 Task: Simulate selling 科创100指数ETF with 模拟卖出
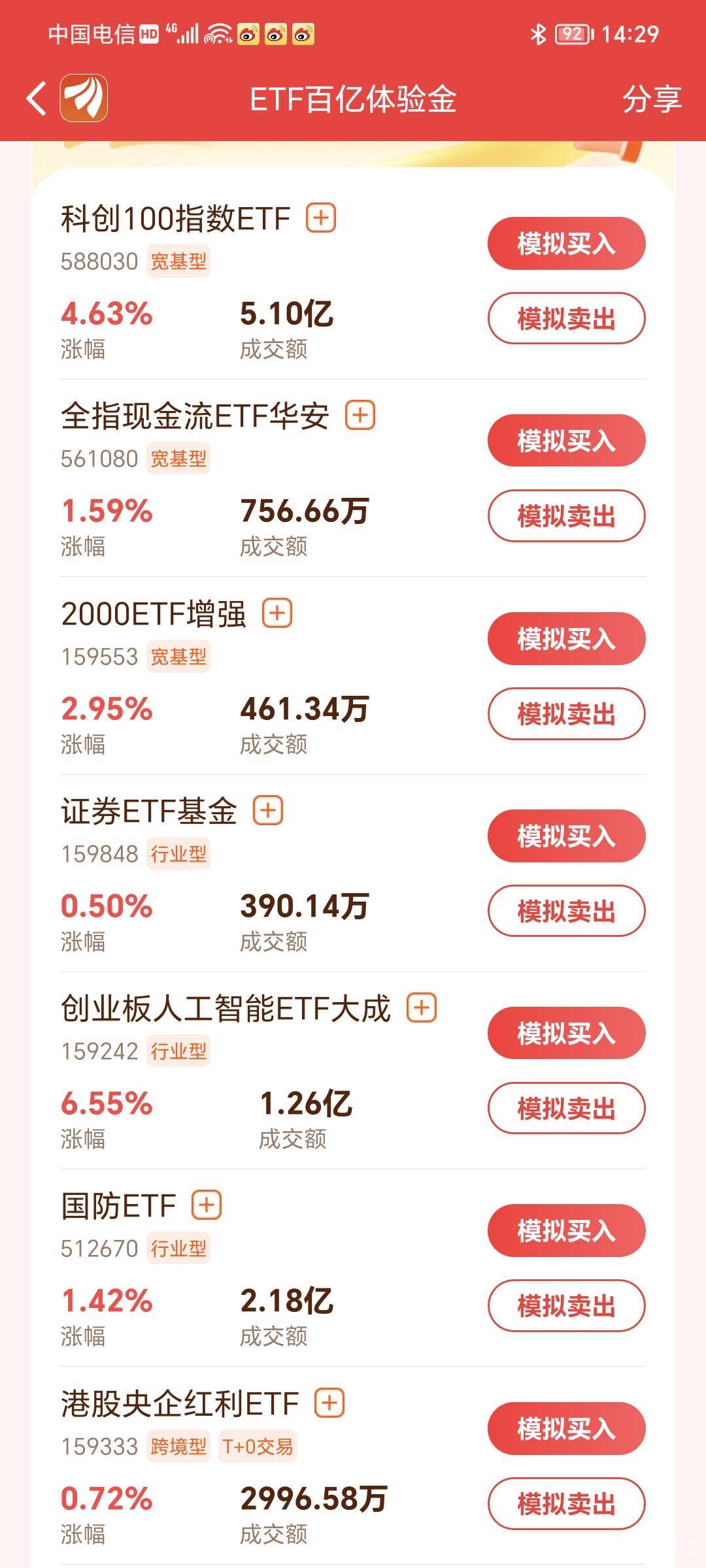click(x=566, y=318)
